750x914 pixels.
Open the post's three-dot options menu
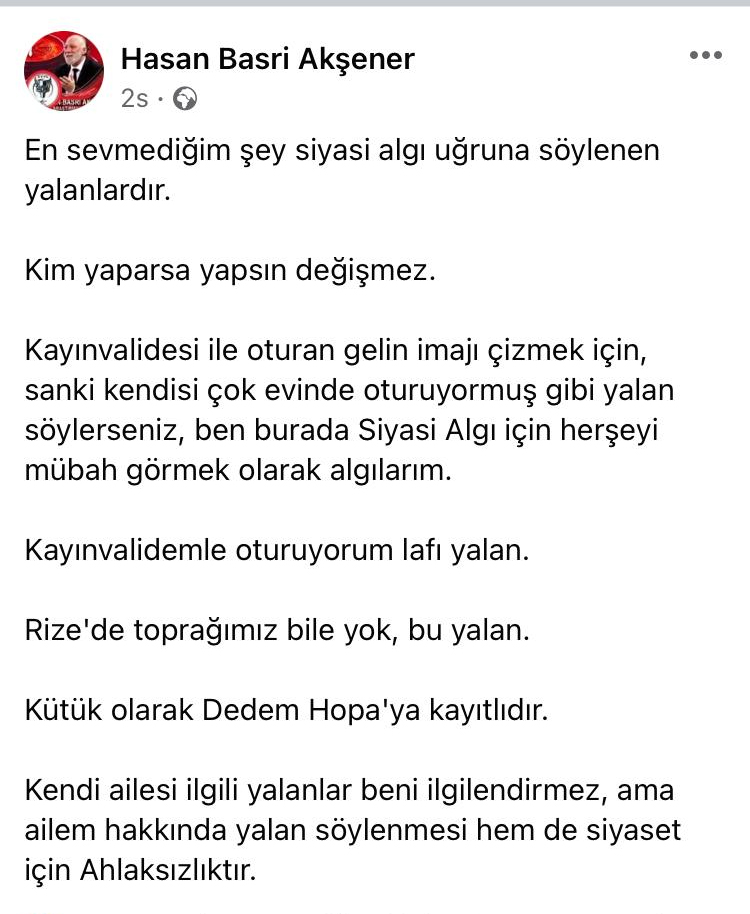[705, 56]
